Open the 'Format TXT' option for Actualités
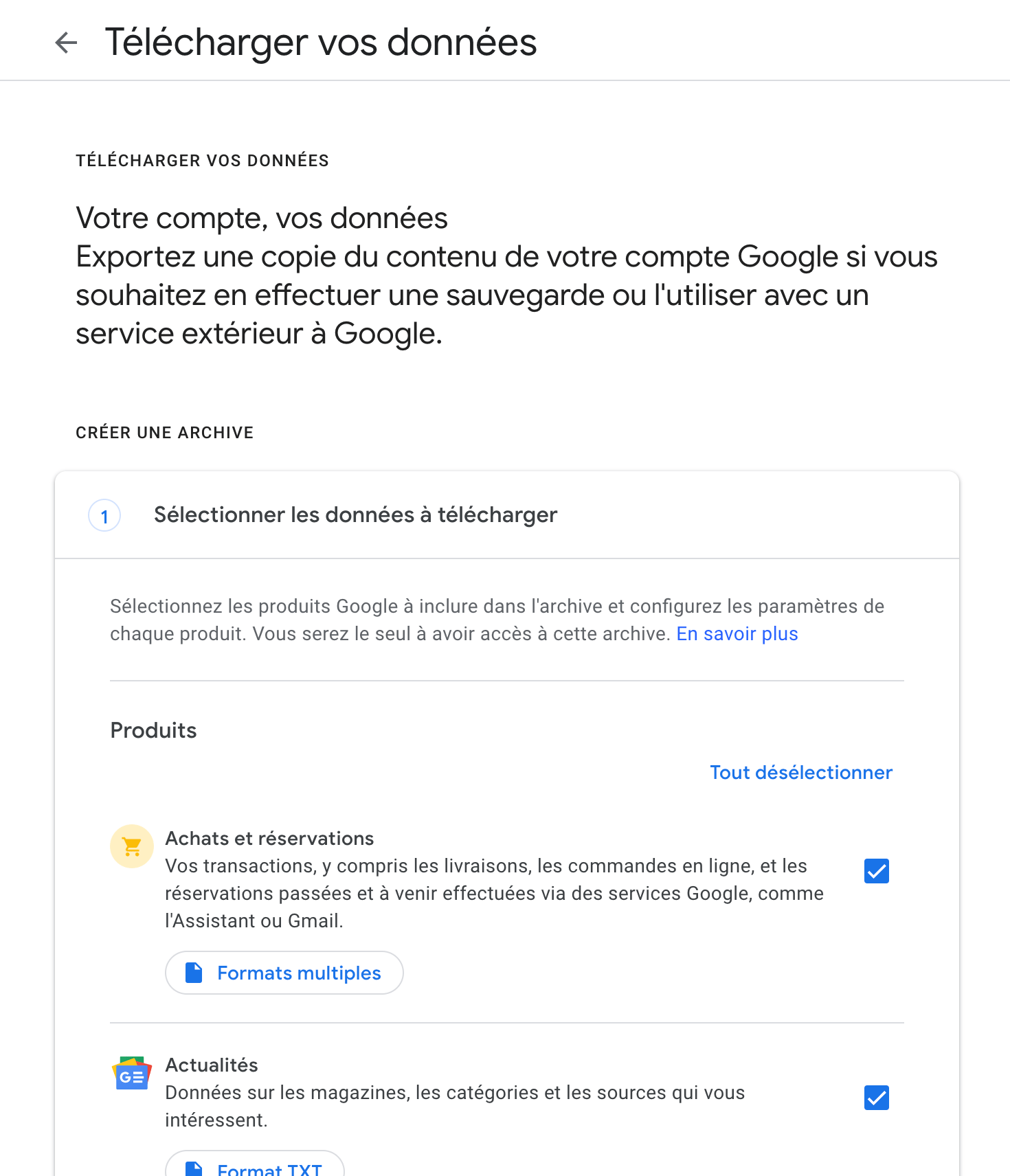Screen dimensions: 1010x1176 point(255,1166)
